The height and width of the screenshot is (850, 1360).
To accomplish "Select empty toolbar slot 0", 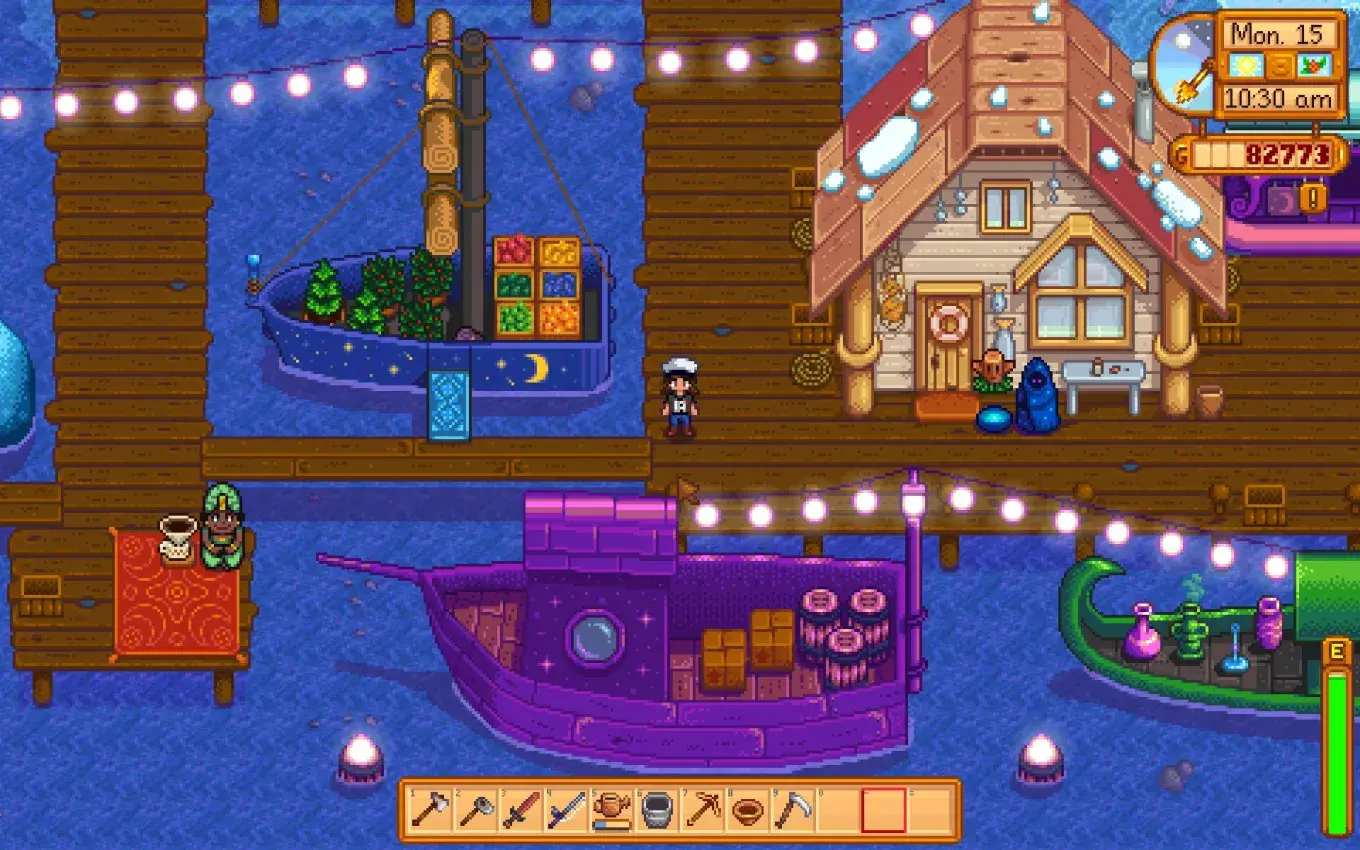I will point(838,809).
